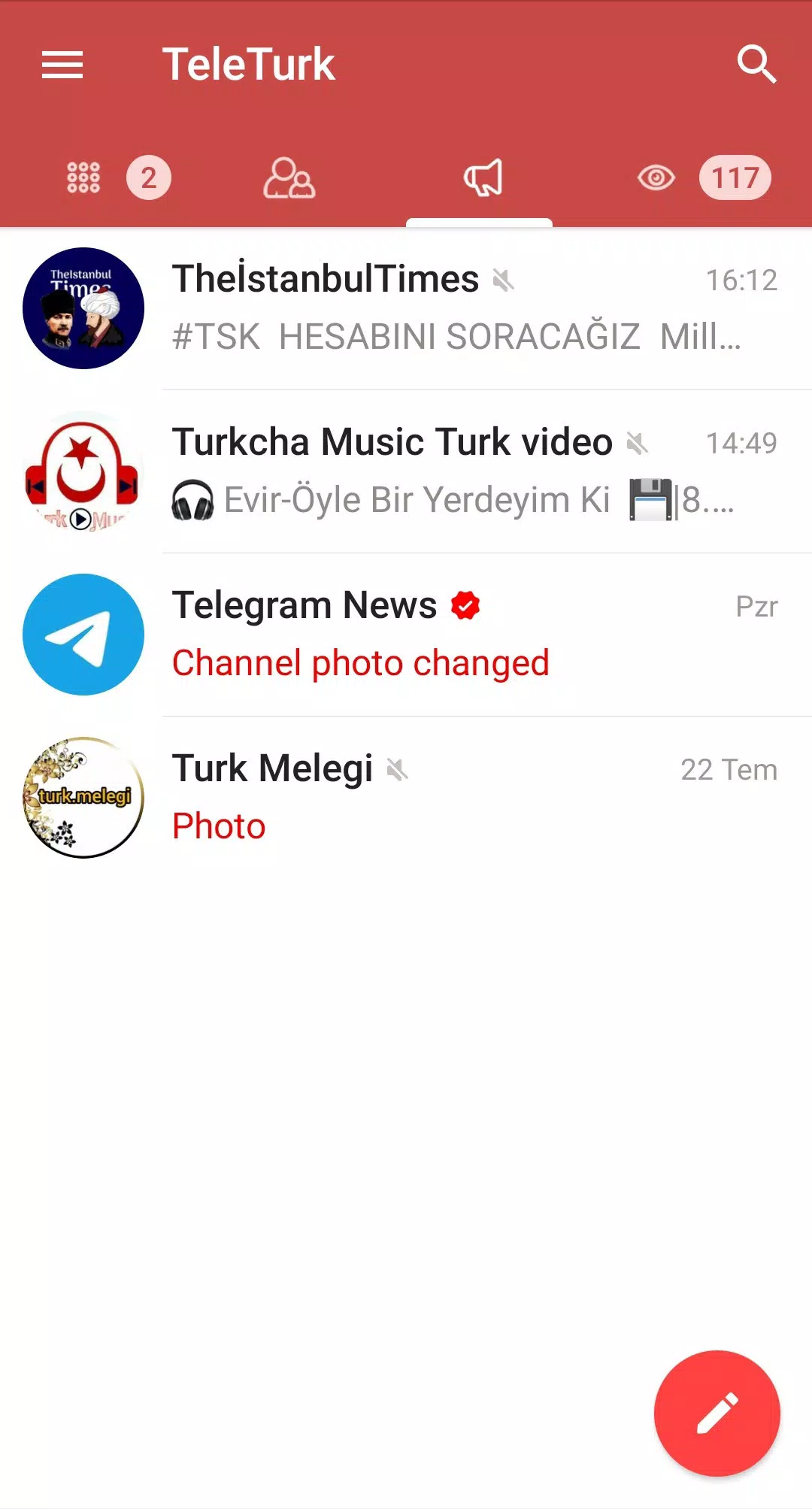Viewport: 812px width, 1509px height.
Task: Open the Turk Melegi chat
Action: pyautogui.click(x=406, y=797)
